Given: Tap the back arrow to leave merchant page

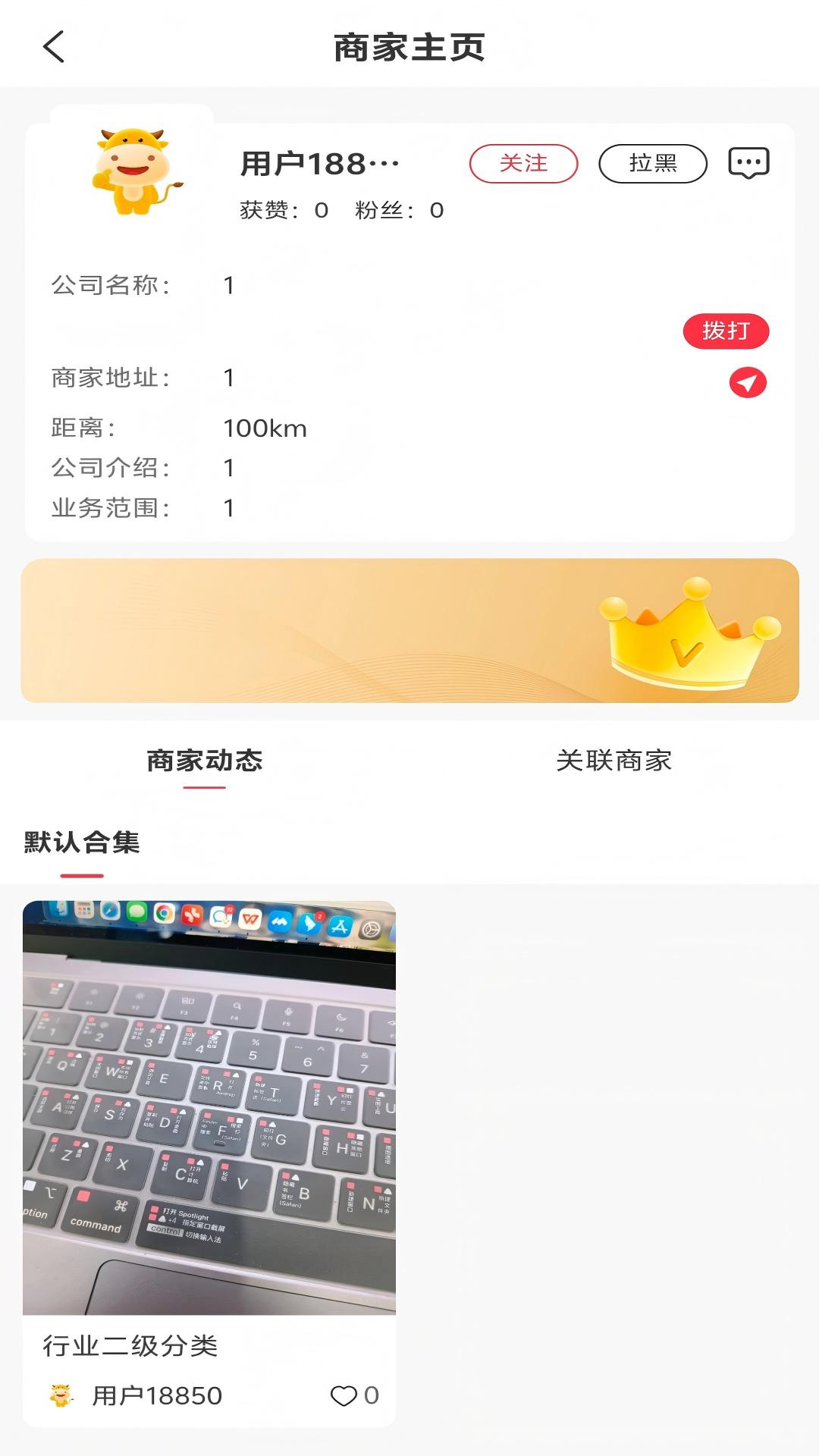Looking at the screenshot, I should point(52,47).
